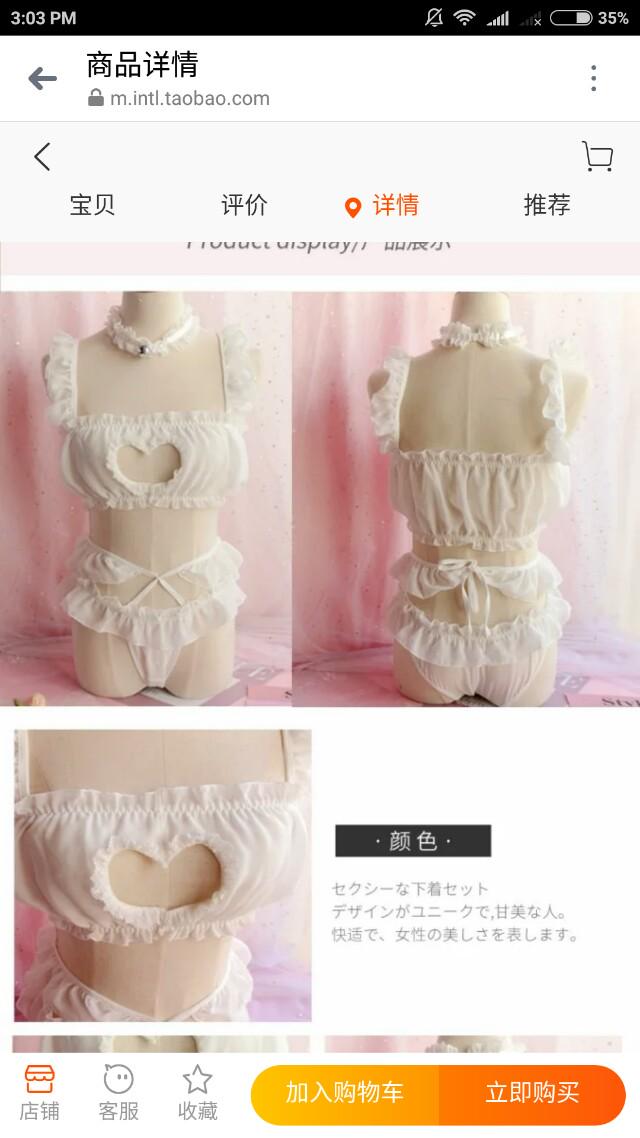Screen dimensions: 640x1138
Task: Select the 详情 tab
Action: 382,206
